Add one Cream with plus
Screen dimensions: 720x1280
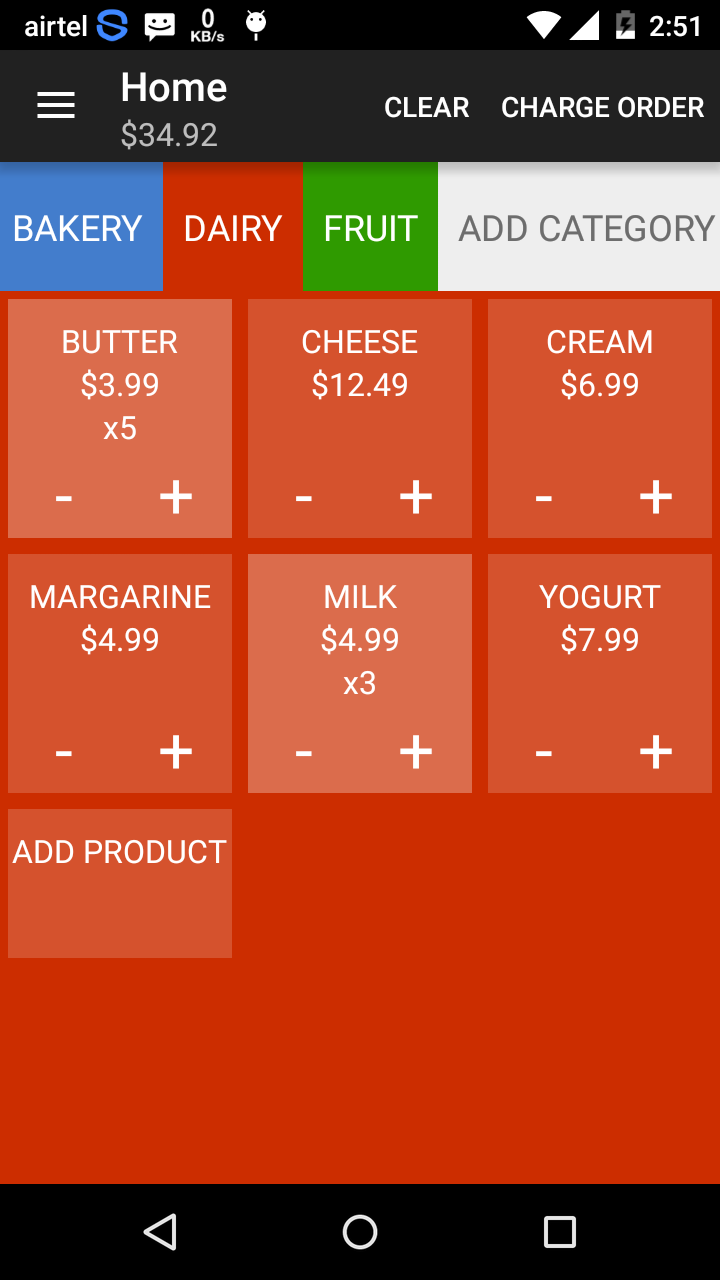pyautogui.click(x=656, y=496)
